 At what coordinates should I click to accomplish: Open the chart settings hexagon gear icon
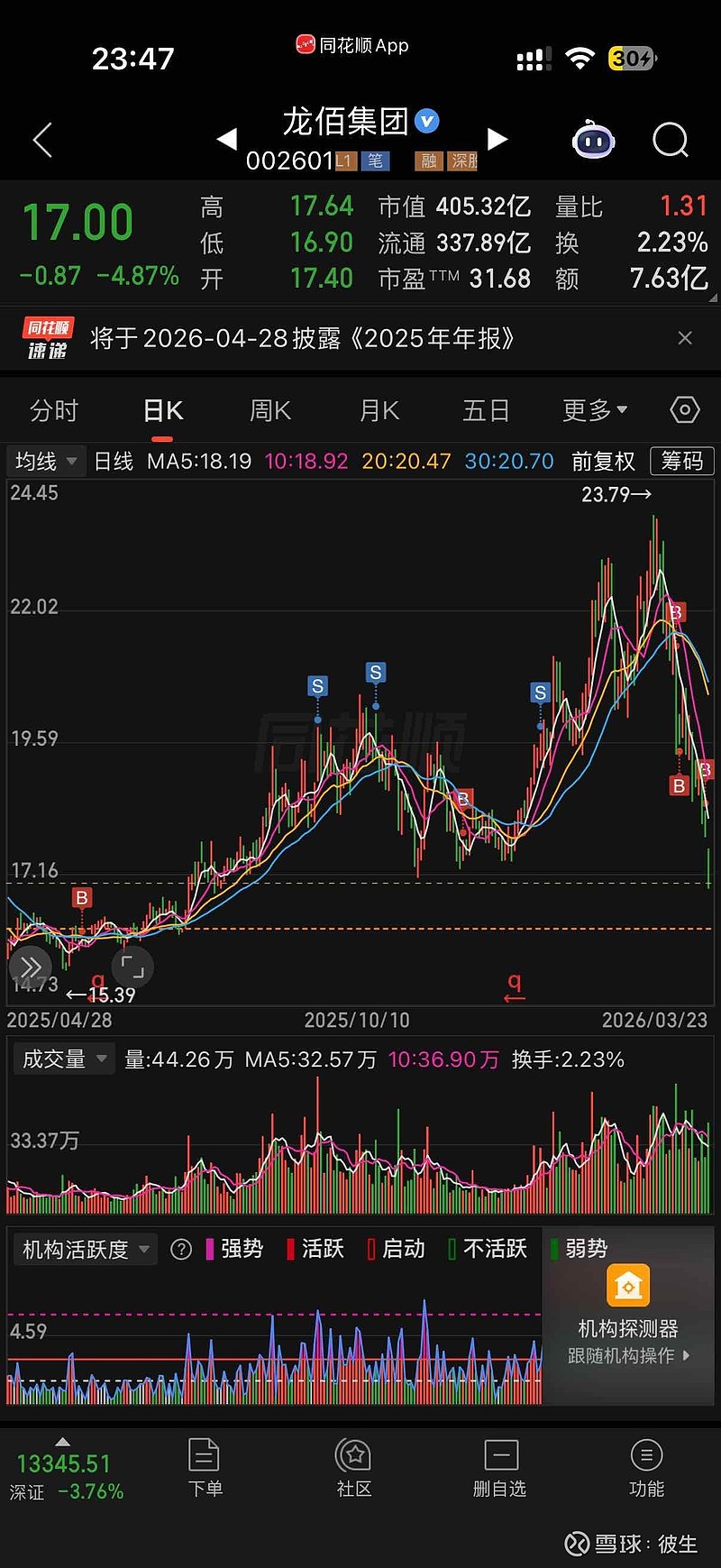click(x=683, y=410)
